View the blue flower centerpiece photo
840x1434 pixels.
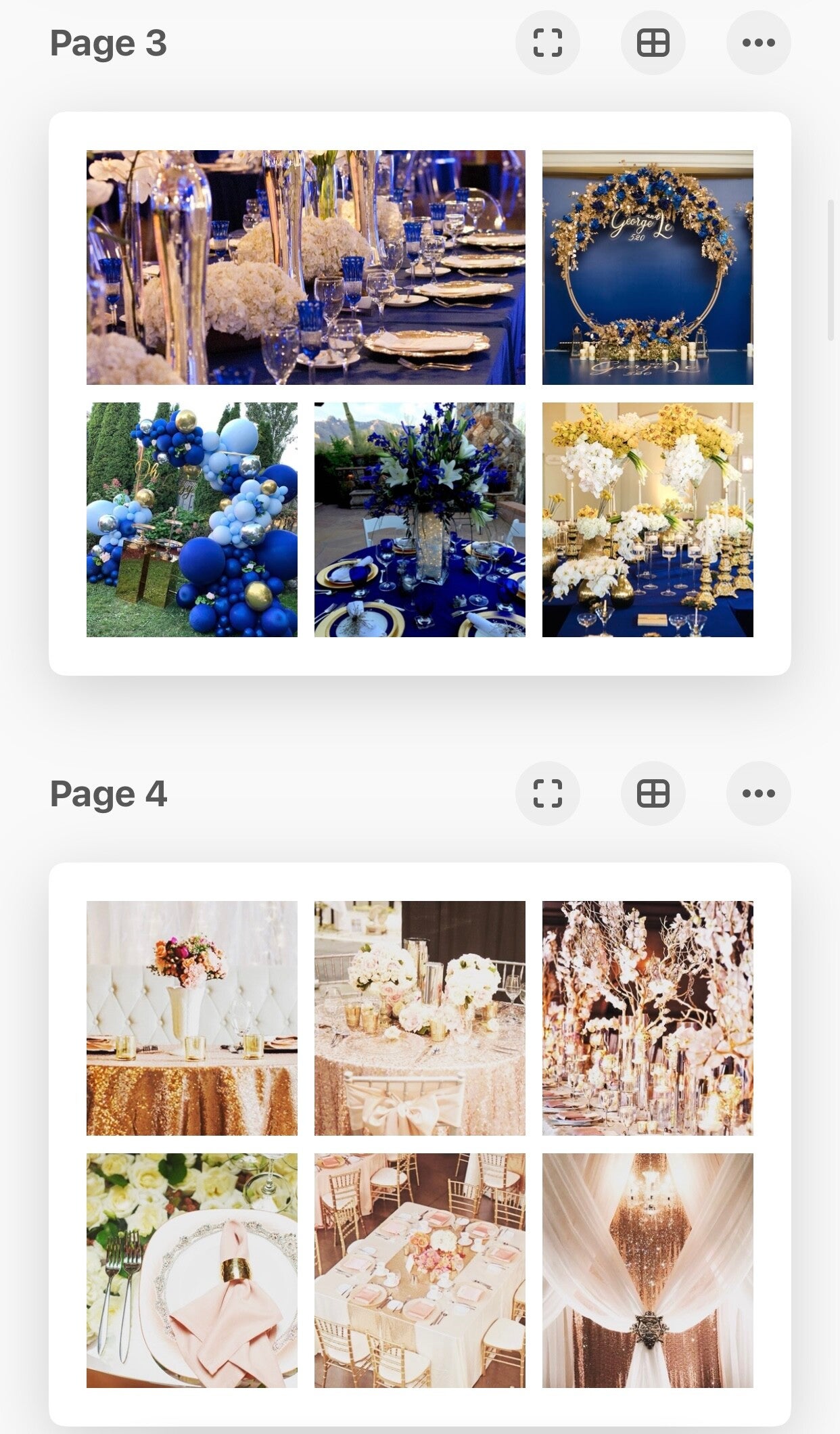click(419, 519)
